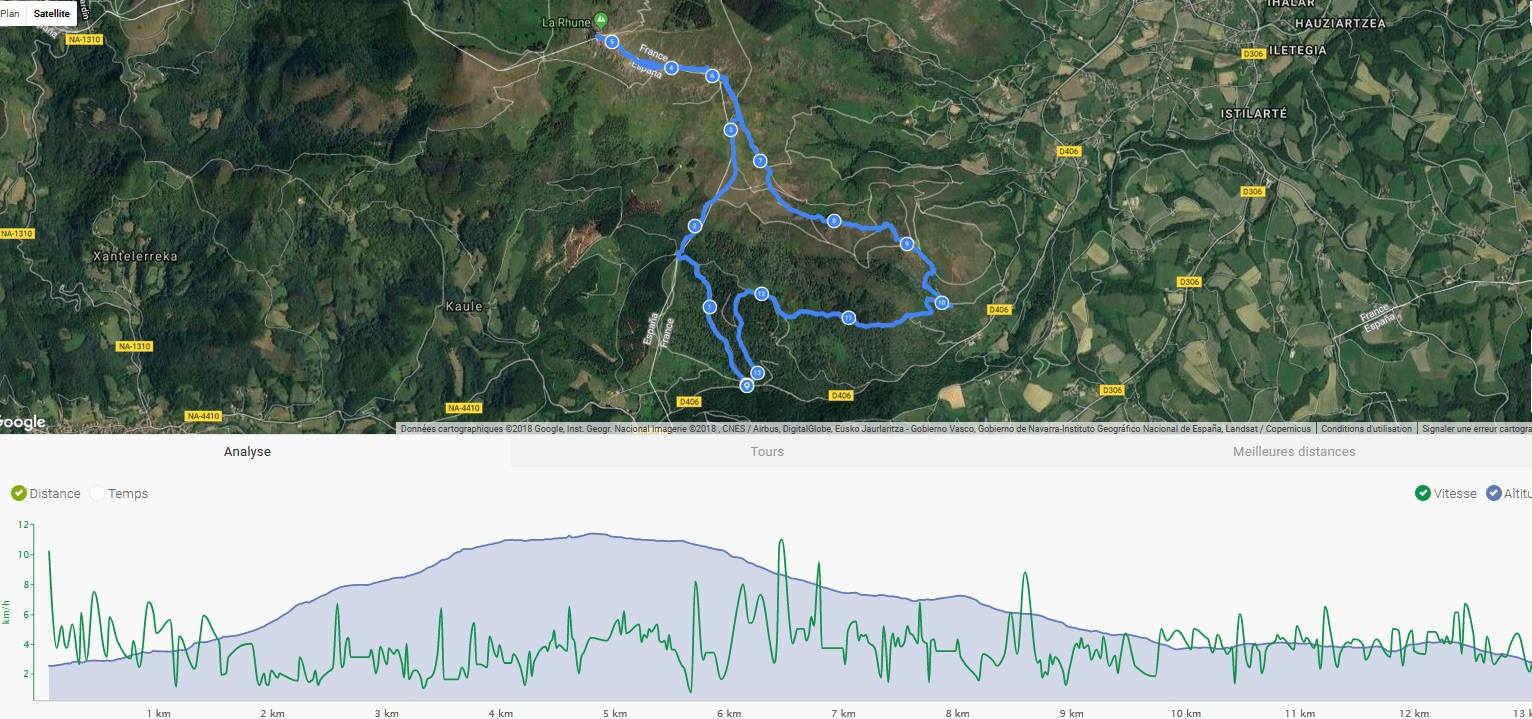Open Conditions d'utilisation link
The width and height of the screenshot is (1532, 719).
point(1366,429)
